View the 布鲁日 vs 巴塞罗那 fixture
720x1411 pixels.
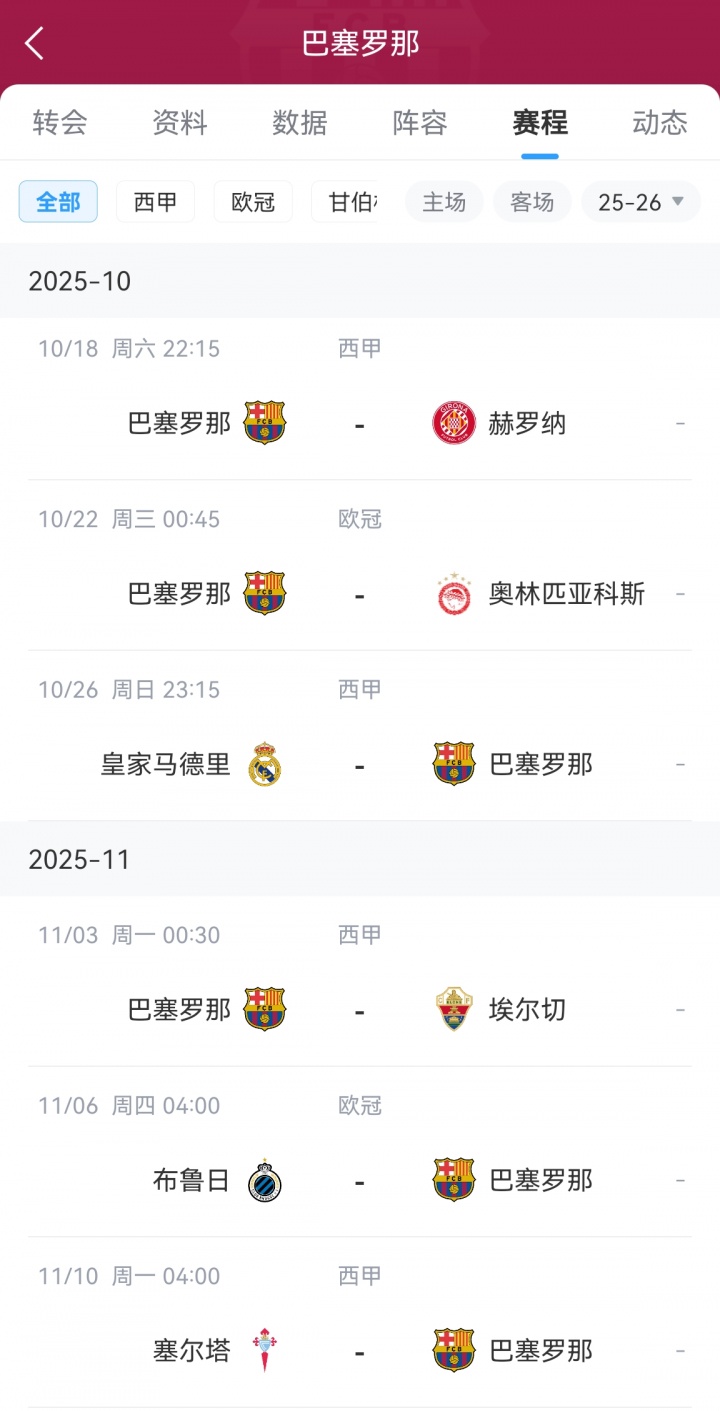click(x=360, y=1181)
